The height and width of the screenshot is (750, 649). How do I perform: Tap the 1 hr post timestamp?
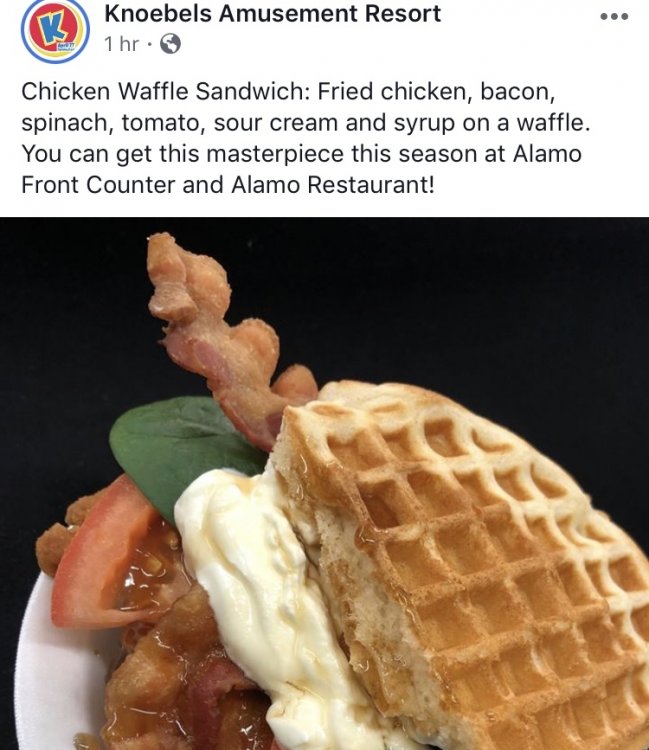pos(121,44)
